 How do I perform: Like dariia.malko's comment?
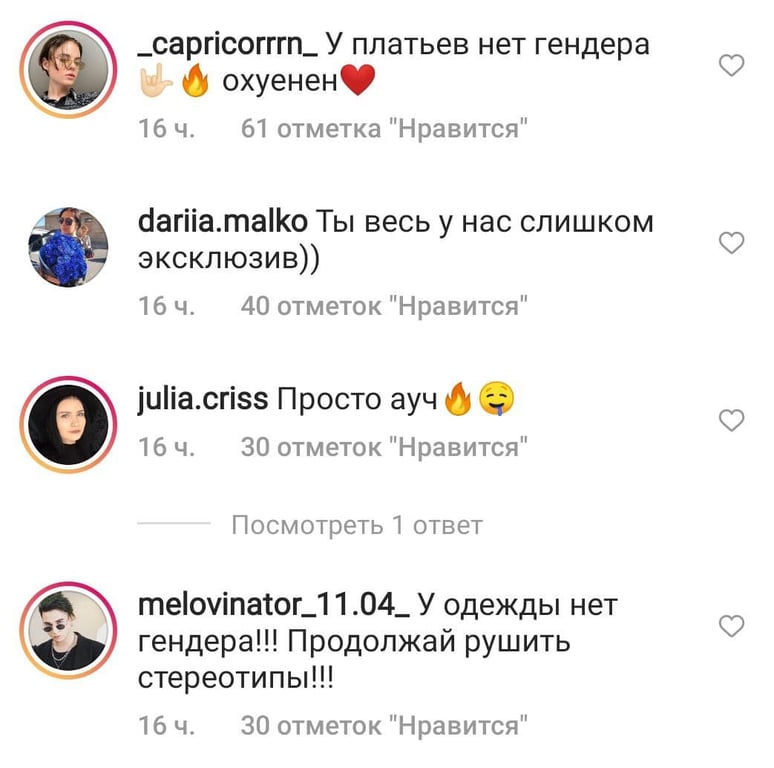point(732,243)
